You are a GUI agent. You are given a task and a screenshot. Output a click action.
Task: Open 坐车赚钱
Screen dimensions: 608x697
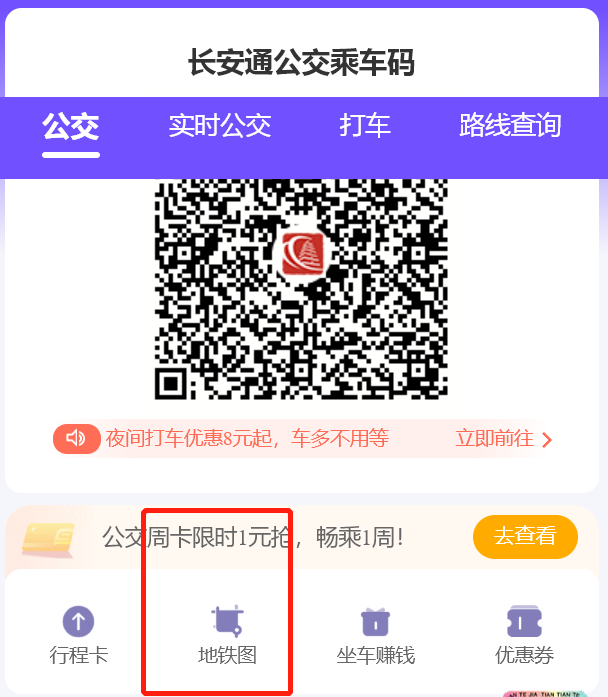click(x=375, y=635)
